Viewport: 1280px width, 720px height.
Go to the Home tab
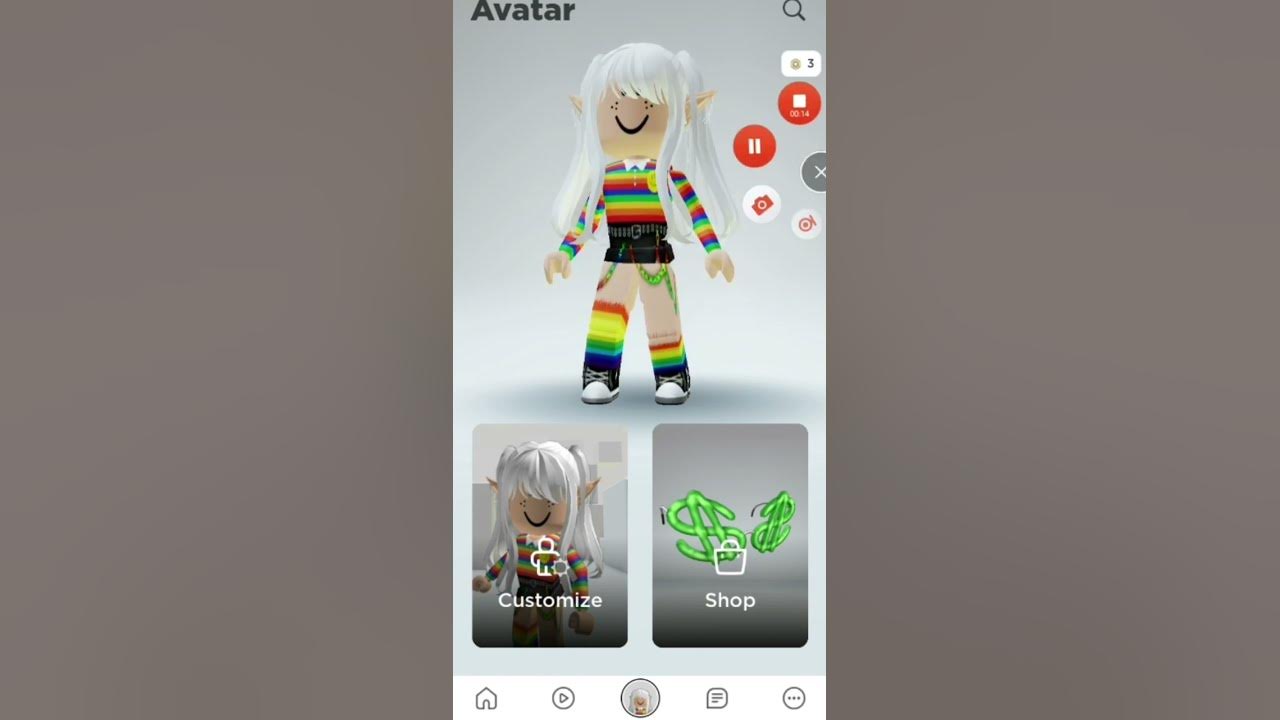(486, 698)
